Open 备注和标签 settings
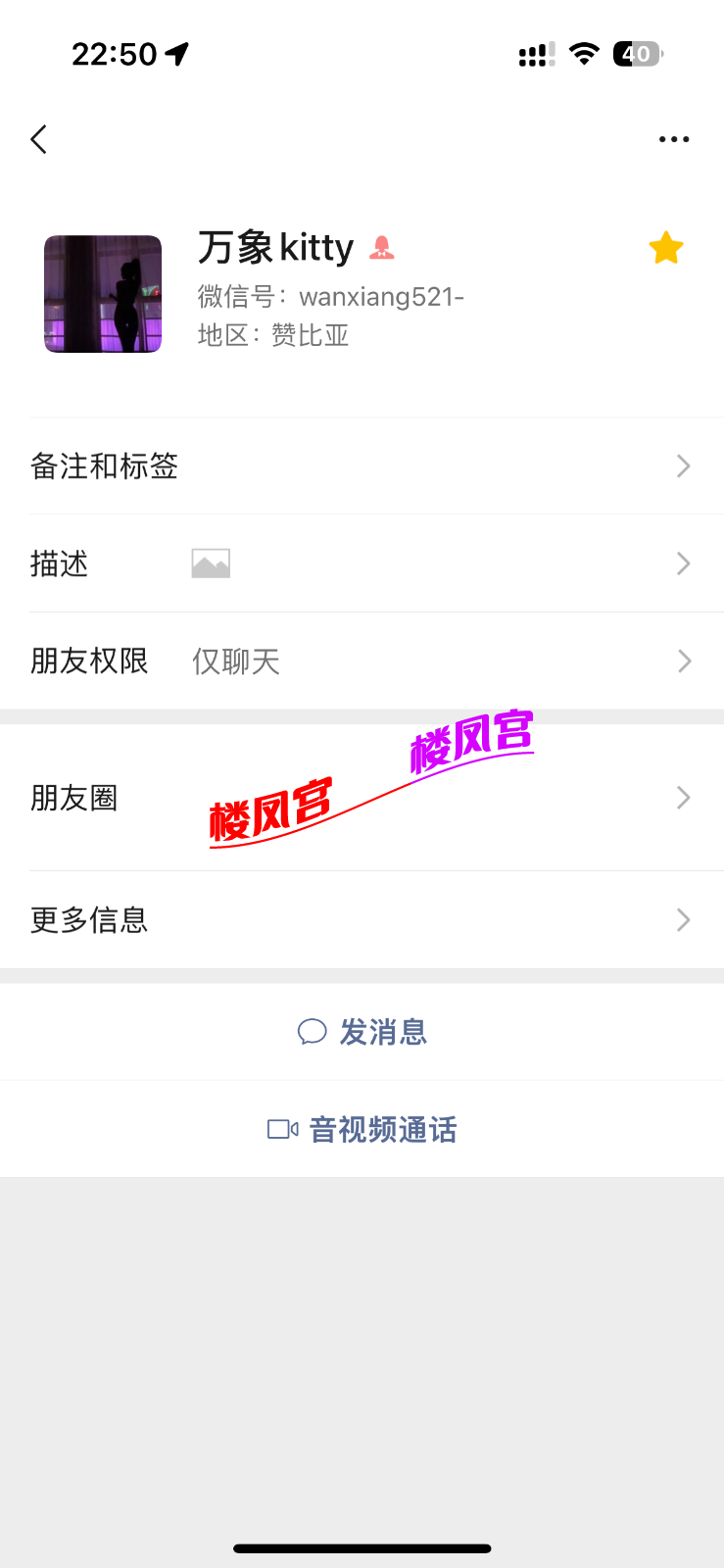 [362, 466]
